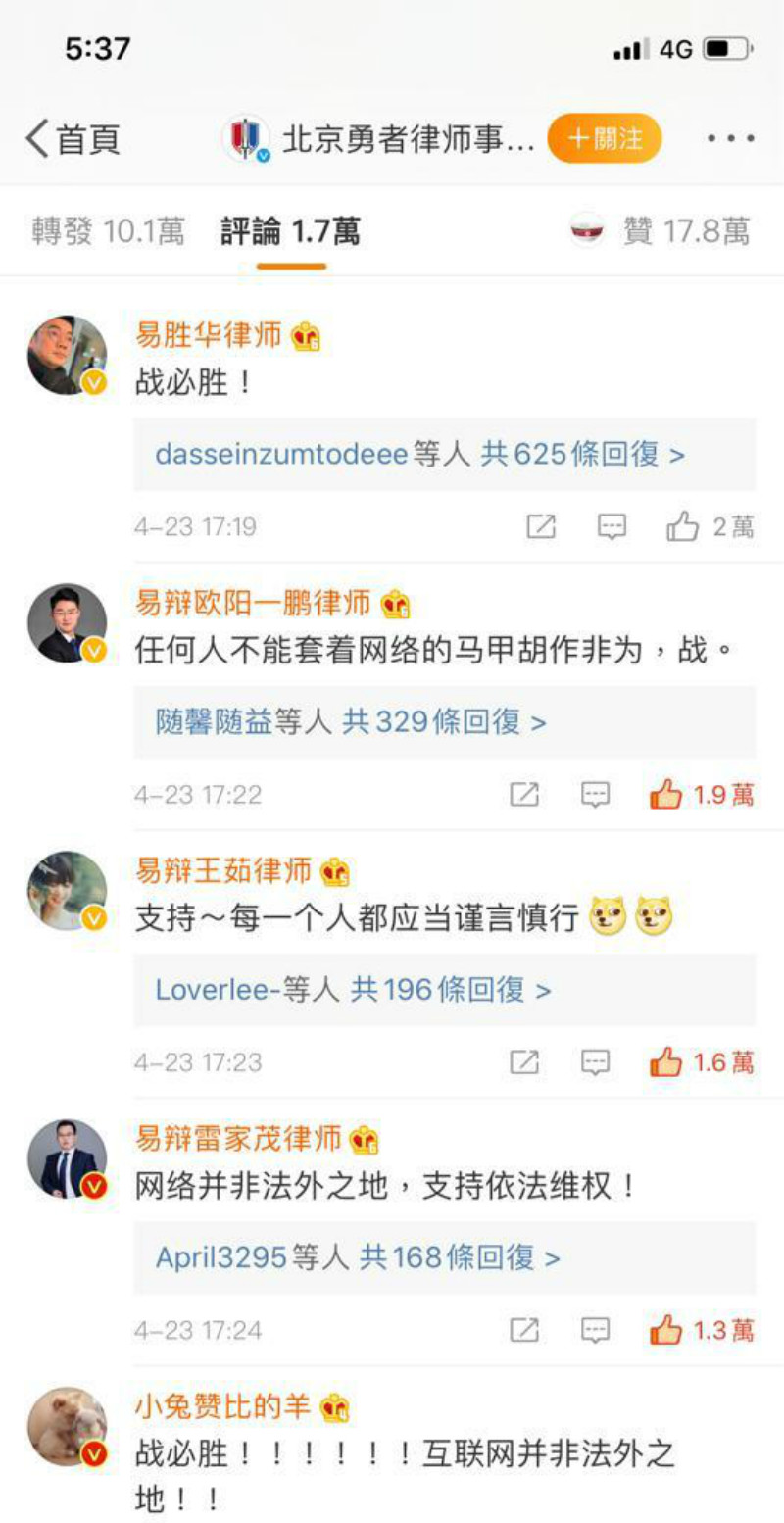The image size is (784, 1523).
Task: Repost 易胜华律师's comment
Action: coord(541,527)
